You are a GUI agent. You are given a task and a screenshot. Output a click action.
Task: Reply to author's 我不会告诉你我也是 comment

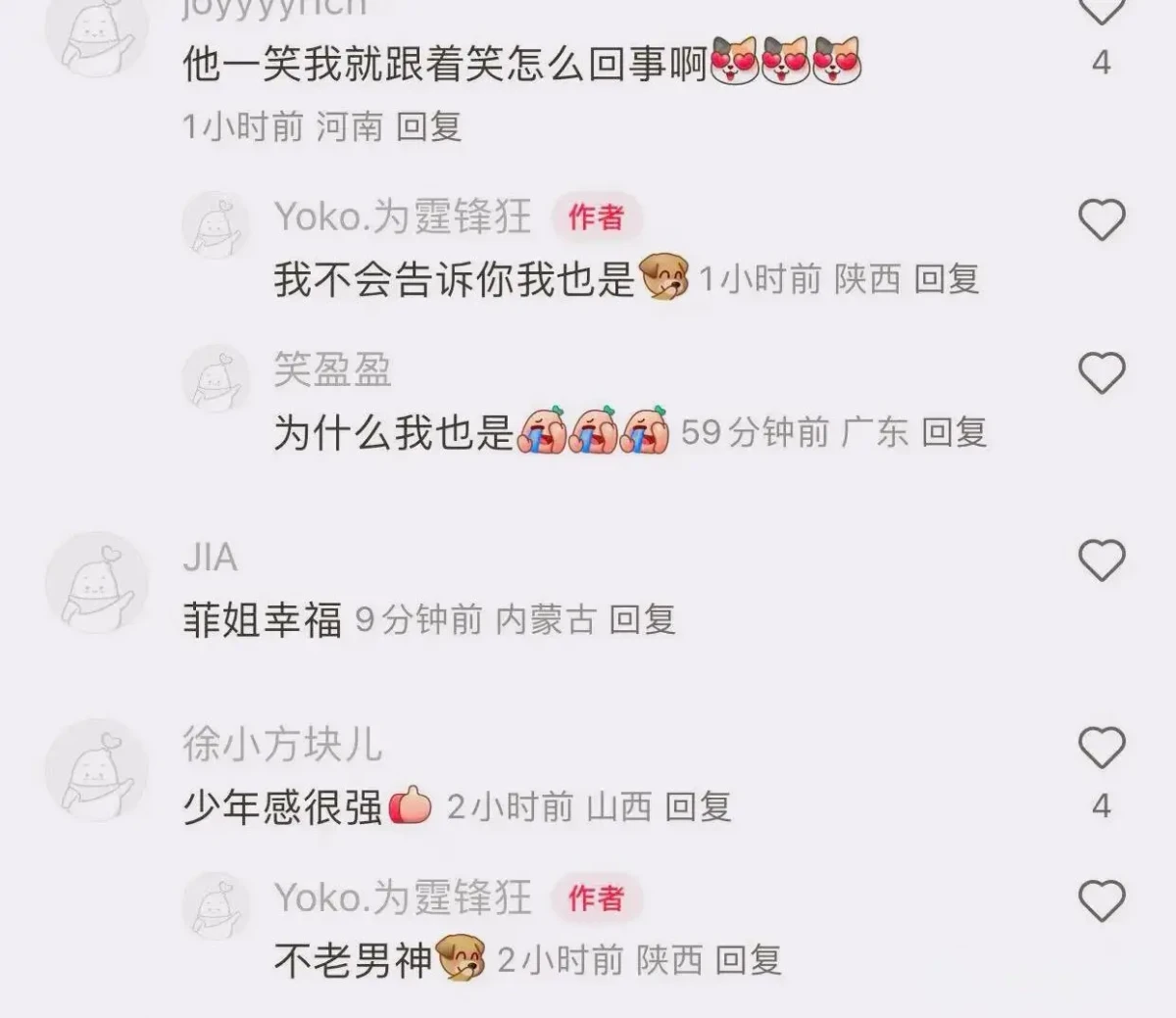pos(946,279)
